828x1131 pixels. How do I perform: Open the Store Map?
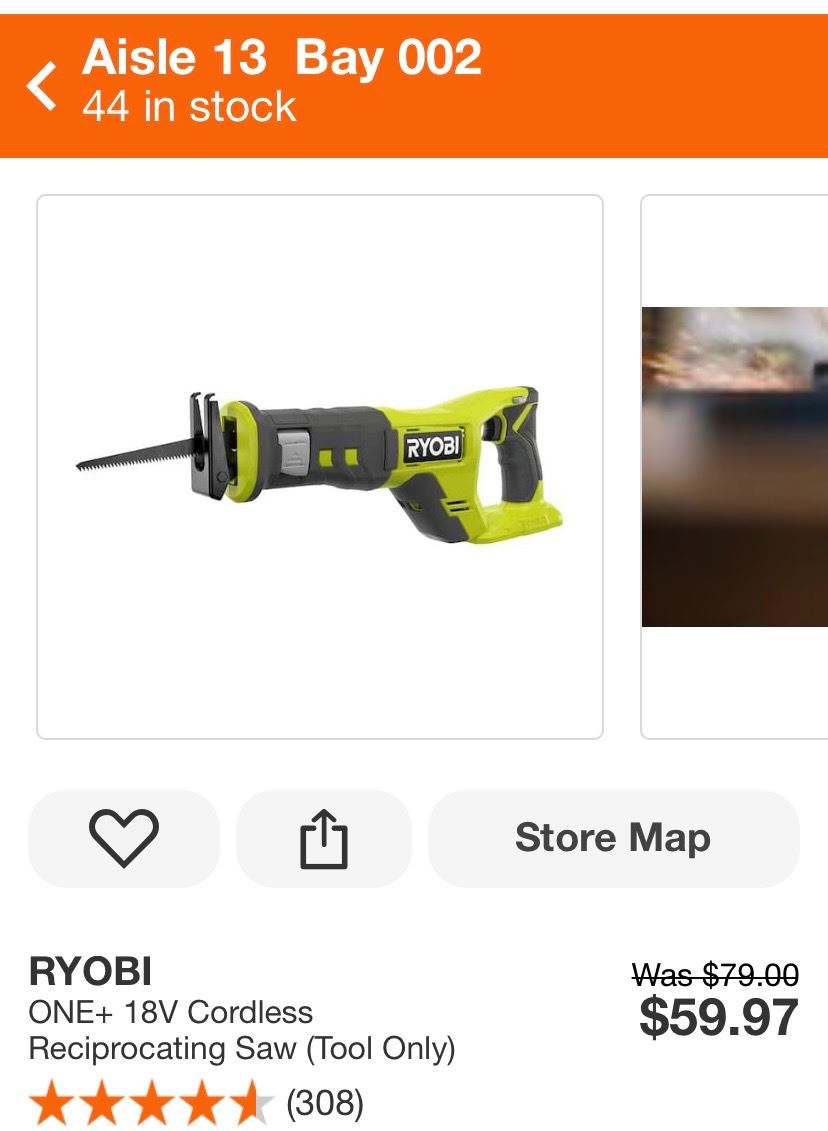coord(613,838)
